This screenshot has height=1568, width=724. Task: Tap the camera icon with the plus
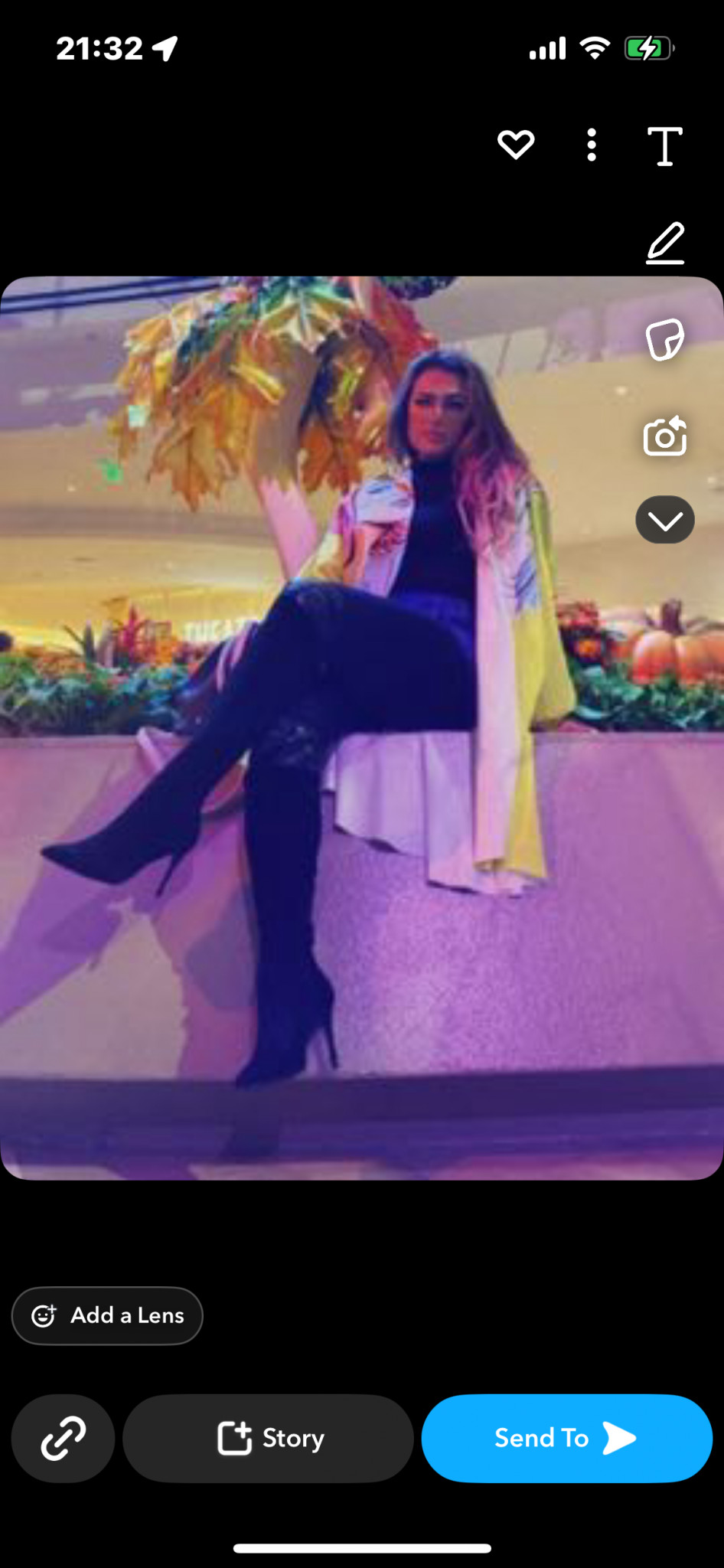pos(664,436)
